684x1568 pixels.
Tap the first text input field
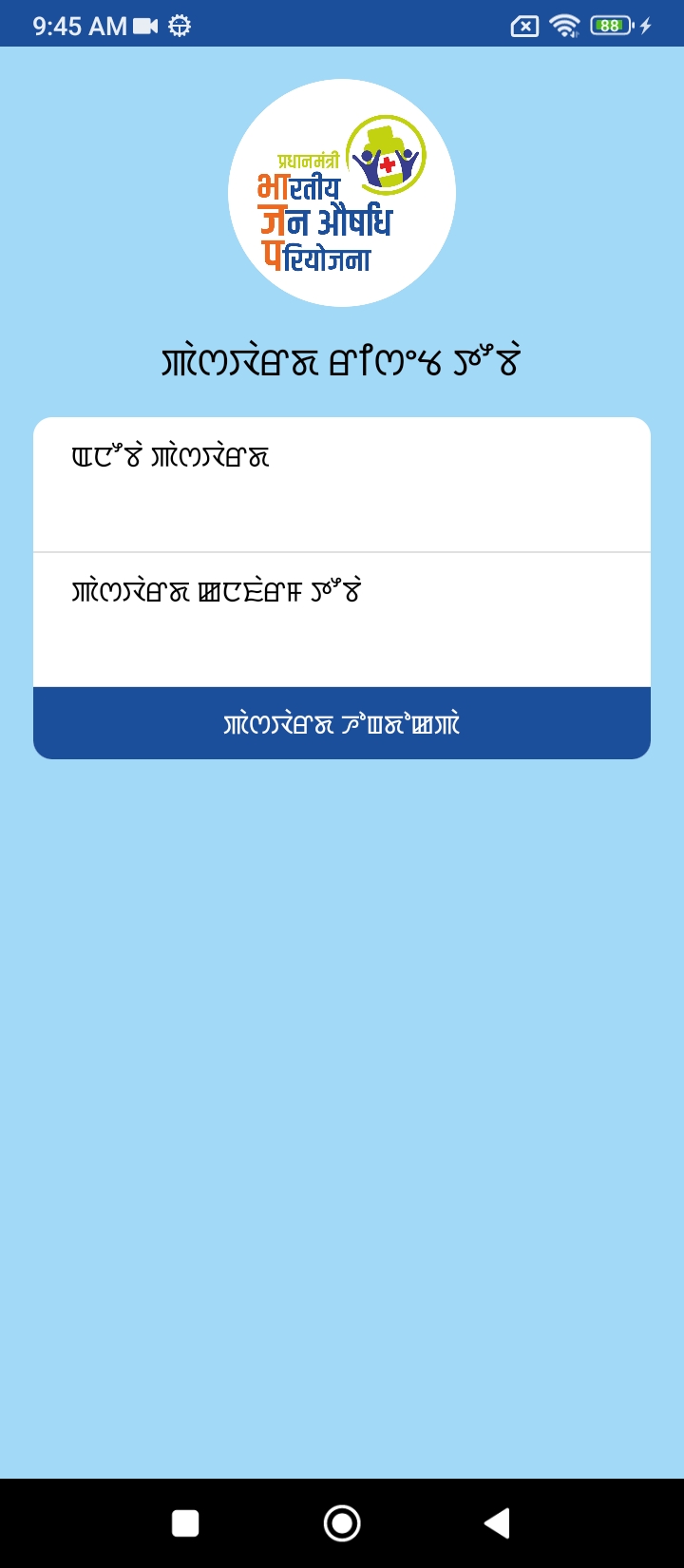pos(342,487)
